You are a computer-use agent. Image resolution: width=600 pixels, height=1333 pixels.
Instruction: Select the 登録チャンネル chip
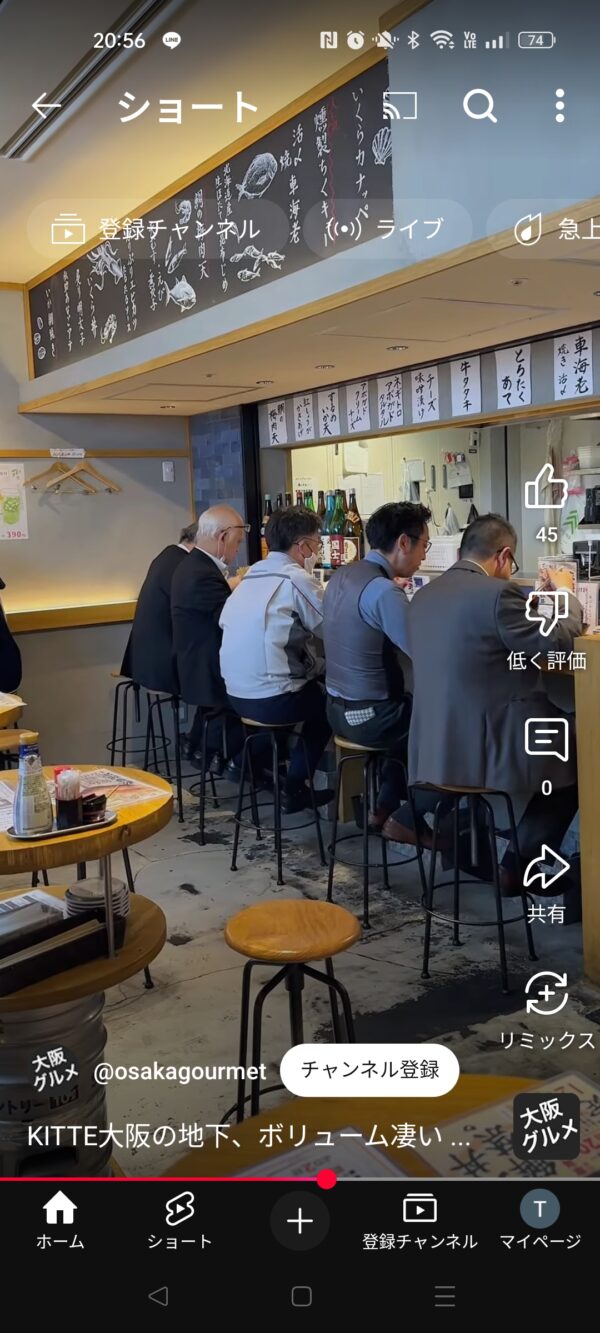click(x=157, y=229)
